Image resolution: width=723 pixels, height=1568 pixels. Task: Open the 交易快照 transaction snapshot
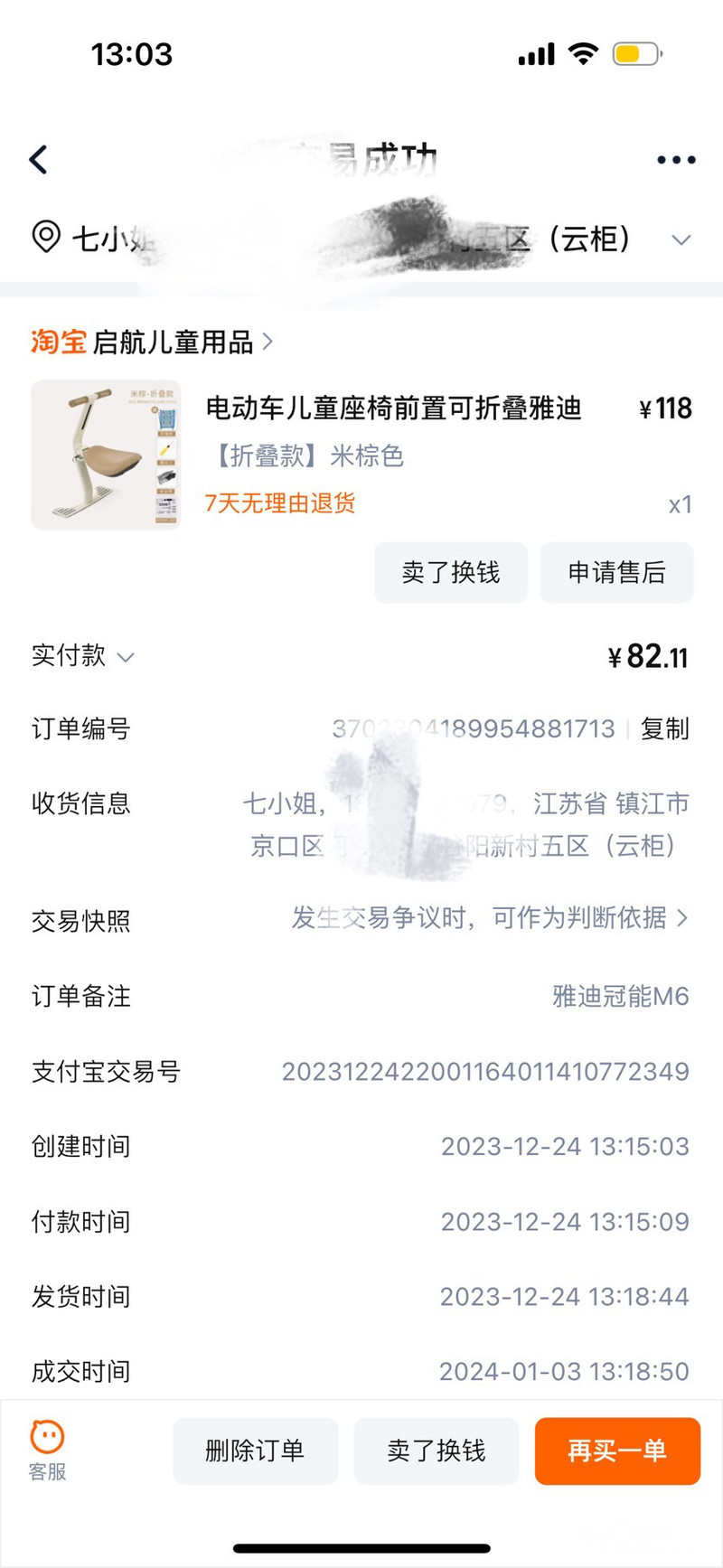pyautogui.click(x=361, y=920)
